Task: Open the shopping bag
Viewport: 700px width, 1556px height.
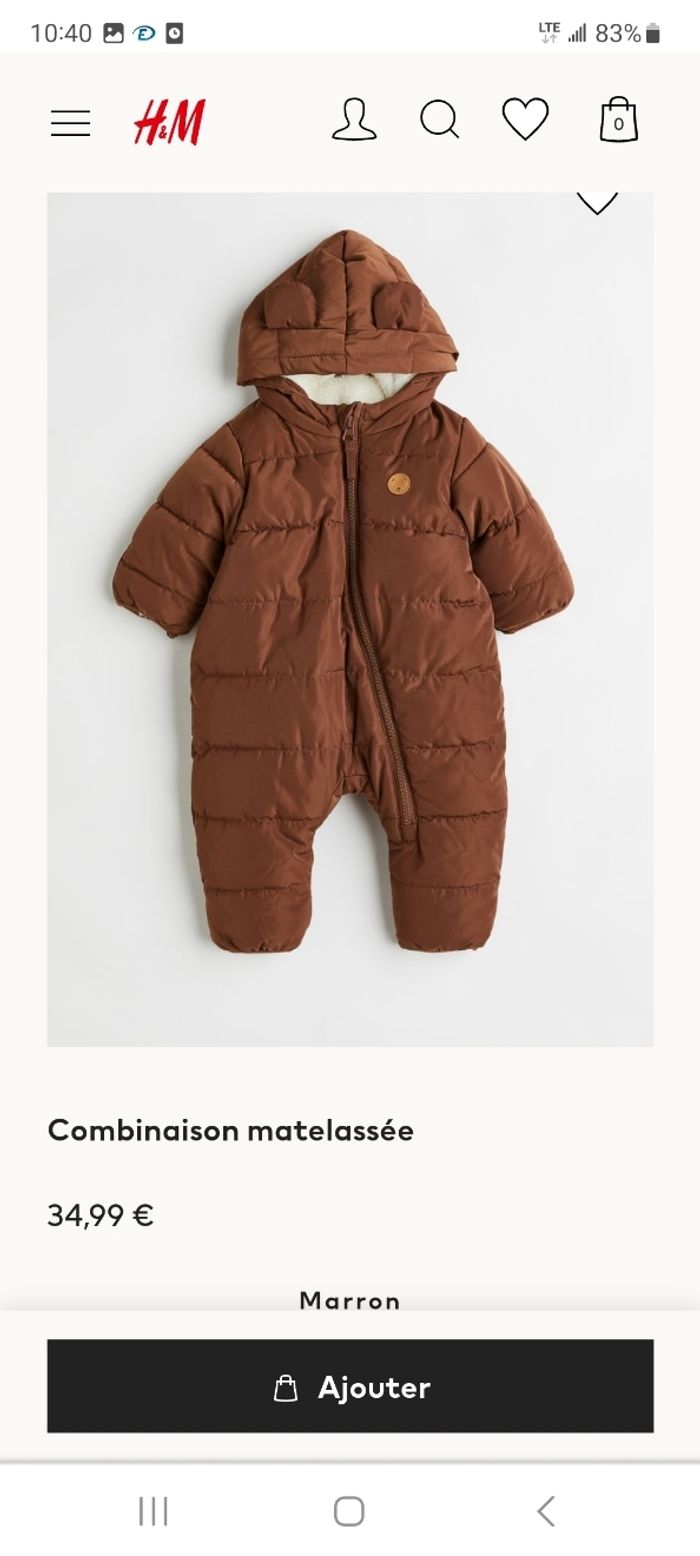Action: coord(618,121)
